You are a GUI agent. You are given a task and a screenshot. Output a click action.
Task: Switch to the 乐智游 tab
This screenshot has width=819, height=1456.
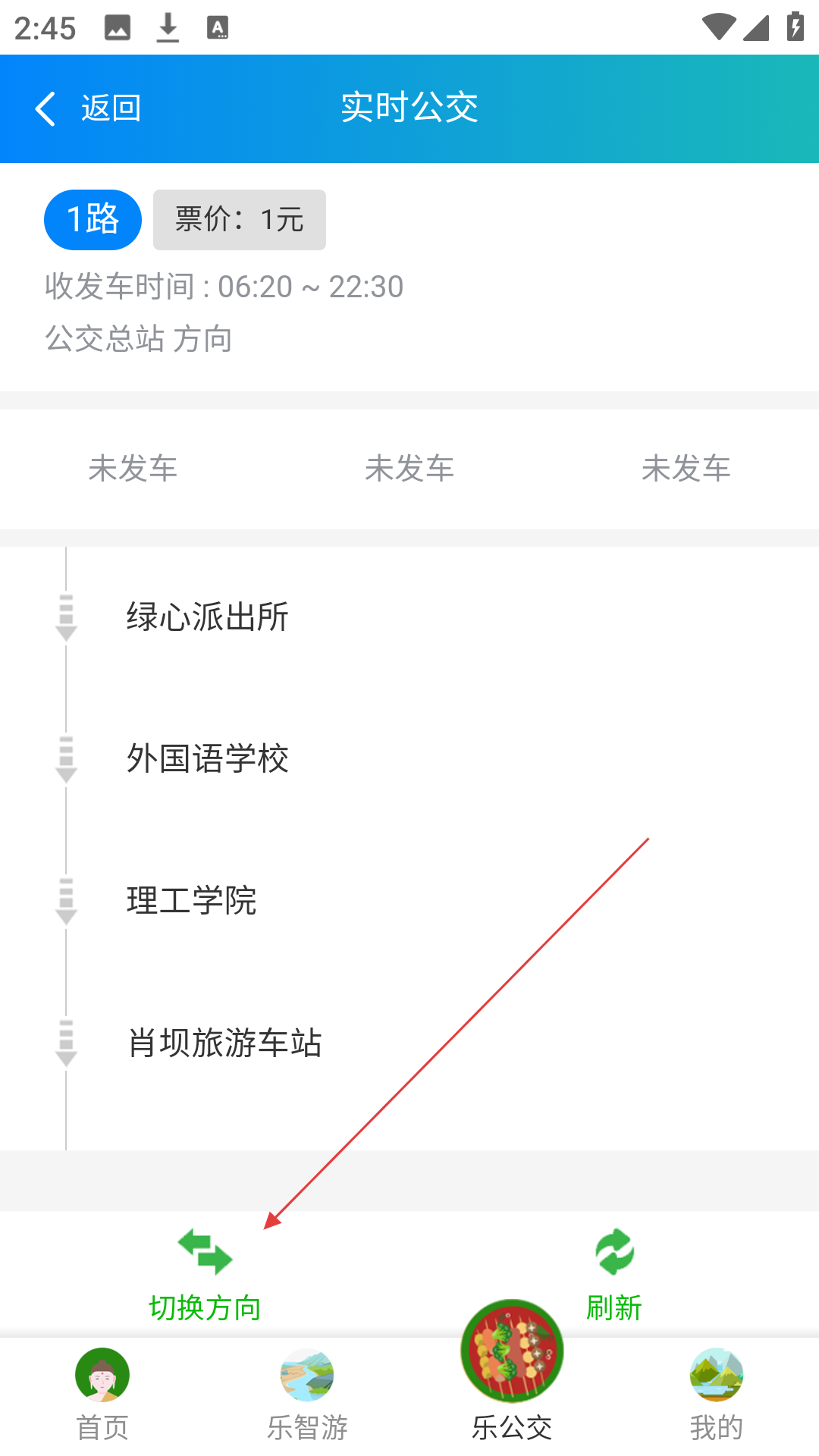(307, 1395)
